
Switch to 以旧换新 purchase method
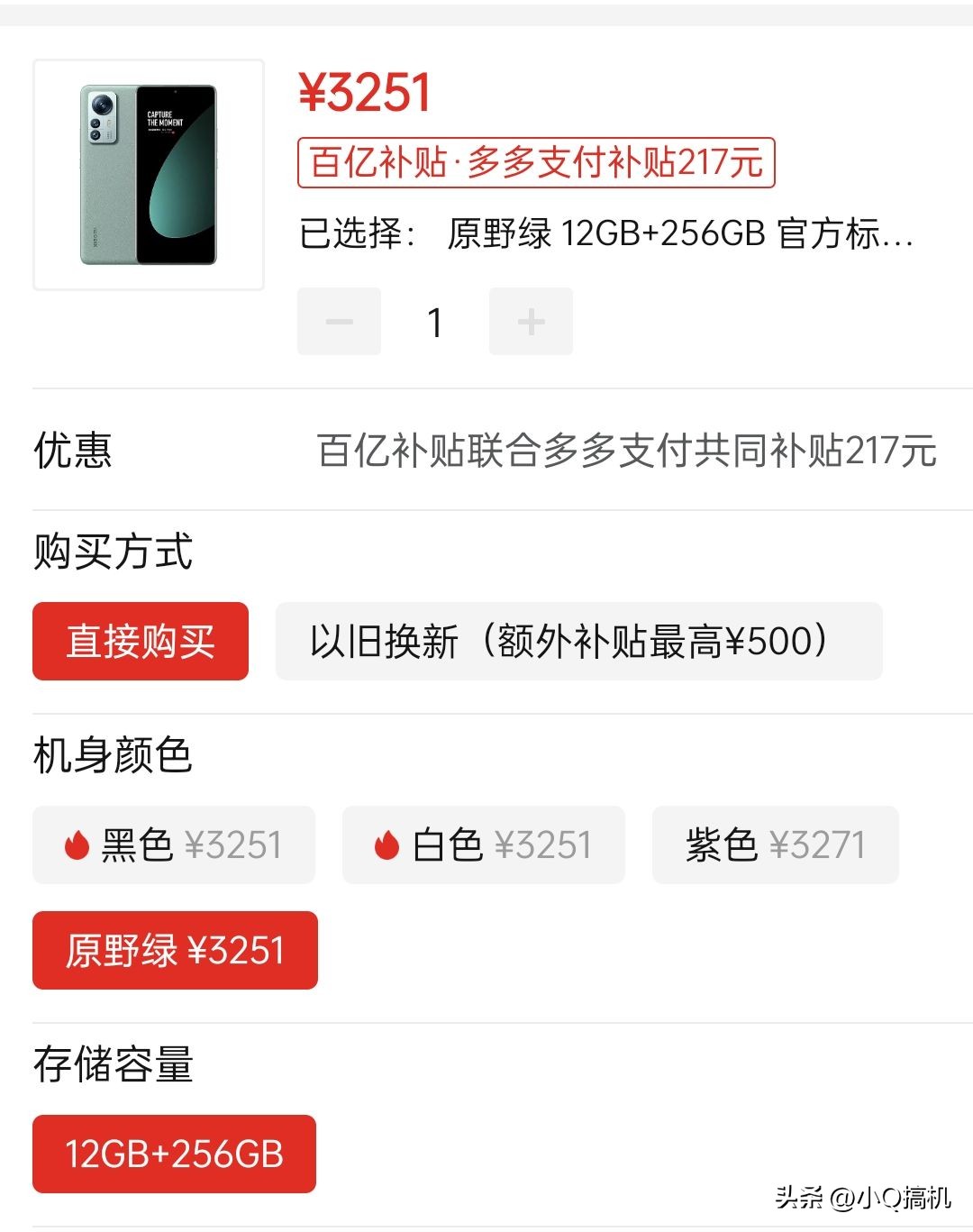tap(577, 642)
